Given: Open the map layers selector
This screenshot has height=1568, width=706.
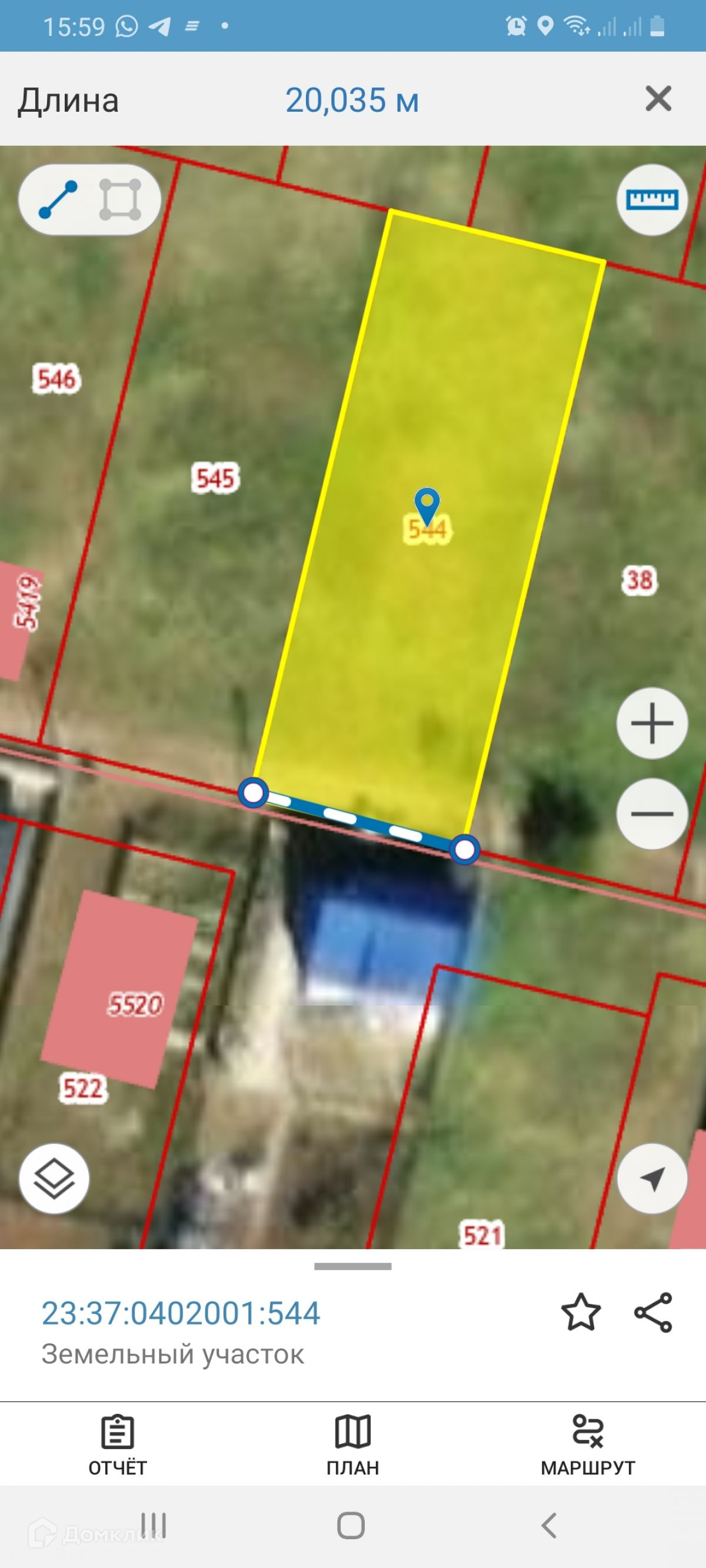Looking at the screenshot, I should coord(54,1179).
